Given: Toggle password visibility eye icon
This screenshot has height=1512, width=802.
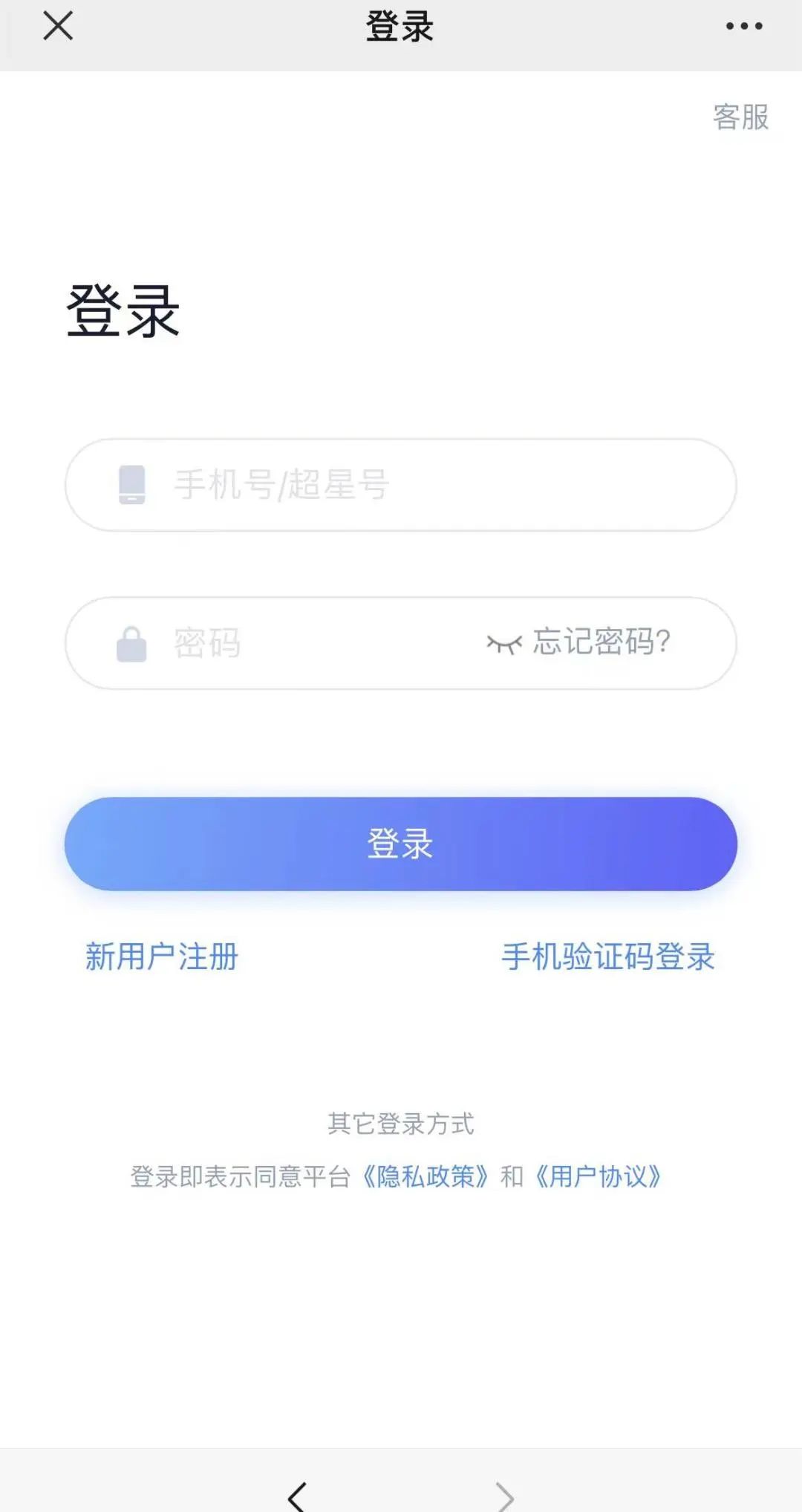Looking at the screenshot, I should [x=504, y=643].
